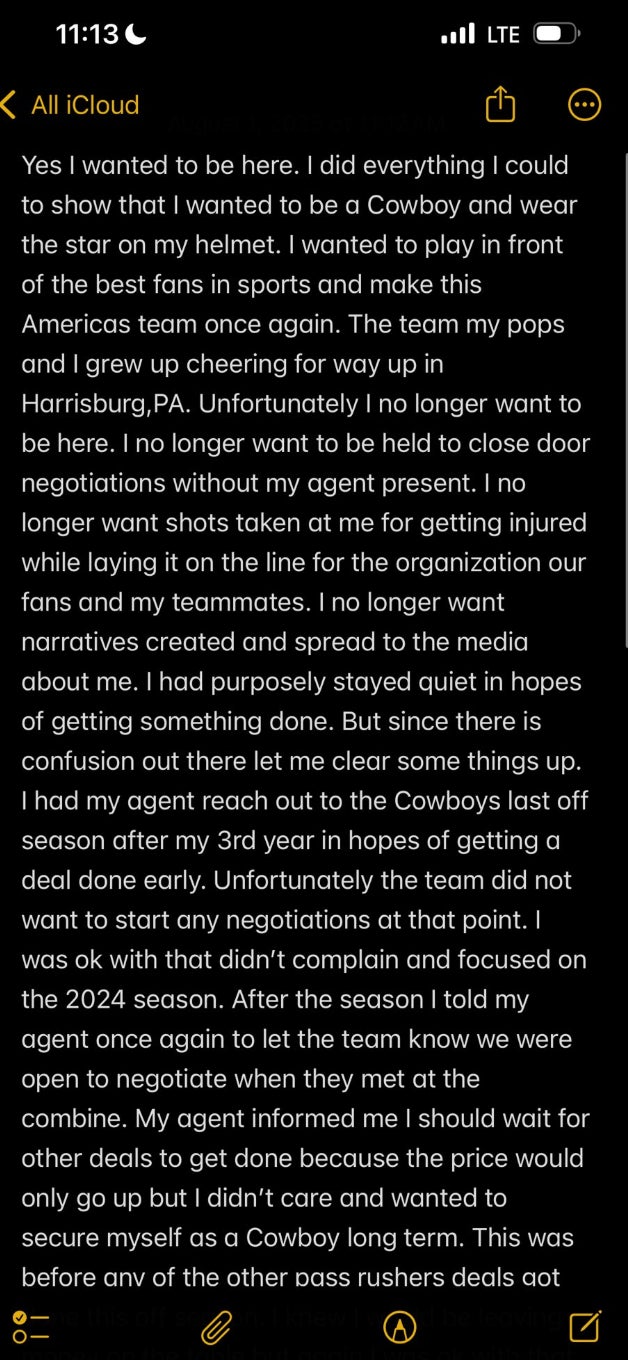Image resolution: width=628 pixels, height=1360 pixels.
Task: Compose a new note
Action: pyautogui.click(x=584, y=1326)
